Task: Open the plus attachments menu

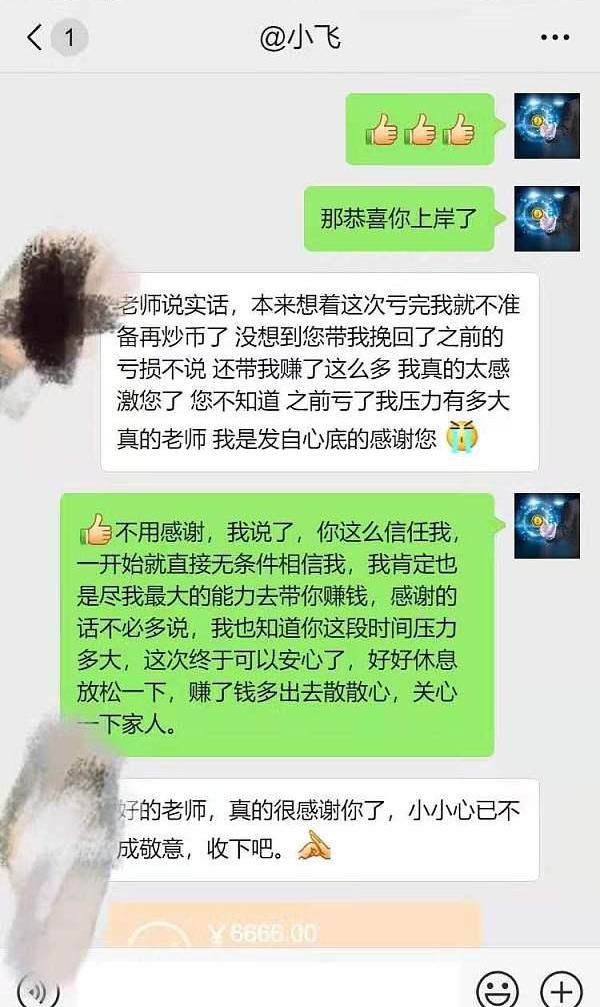Action: (561, 988)
